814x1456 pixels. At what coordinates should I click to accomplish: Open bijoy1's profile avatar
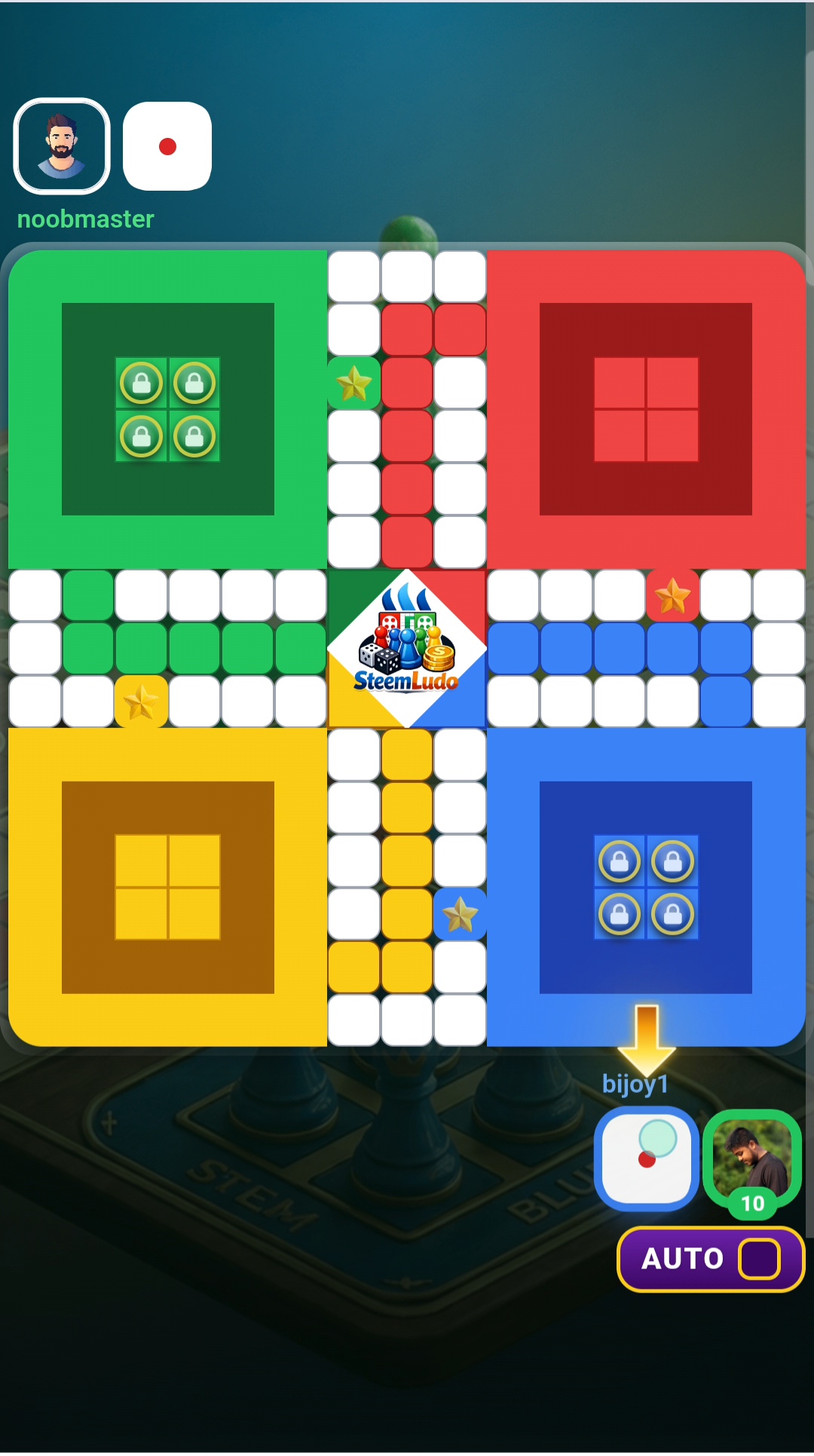pos(752,1159)
